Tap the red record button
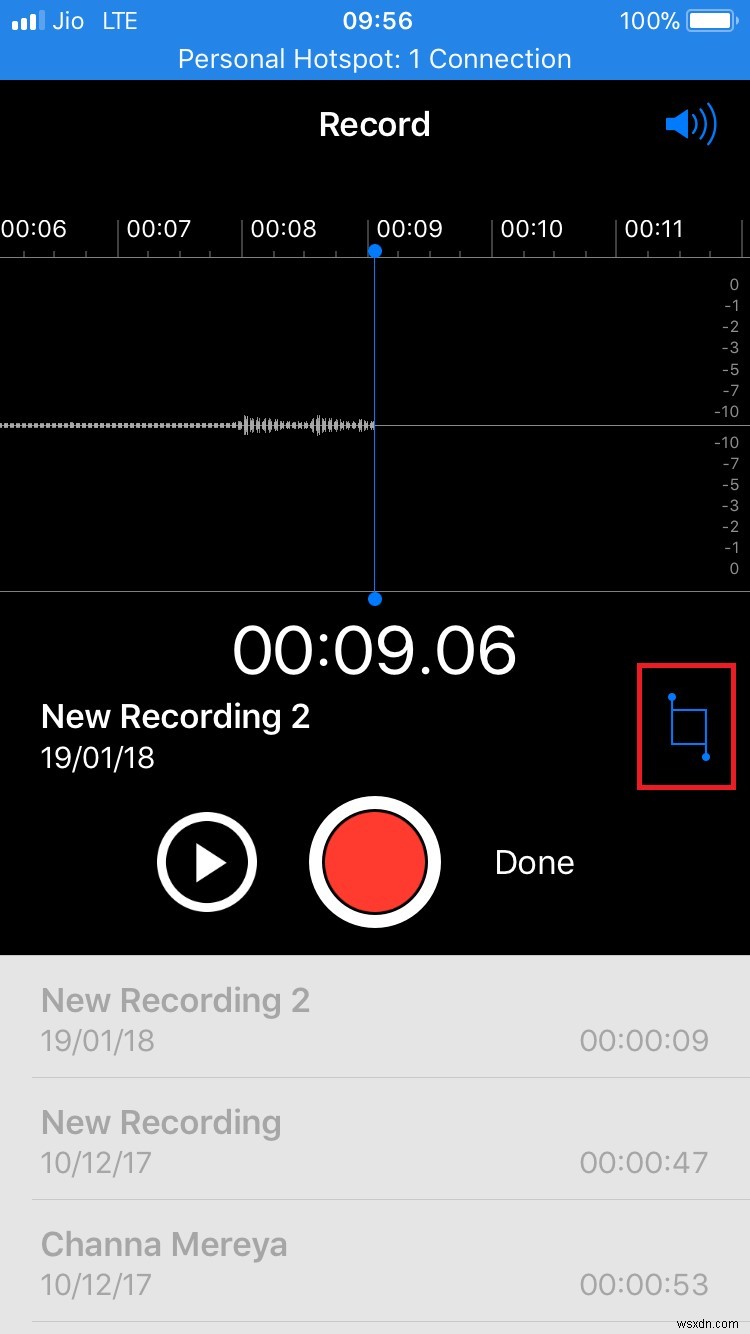The image size is (750, 1334). [x=375, y=862]
